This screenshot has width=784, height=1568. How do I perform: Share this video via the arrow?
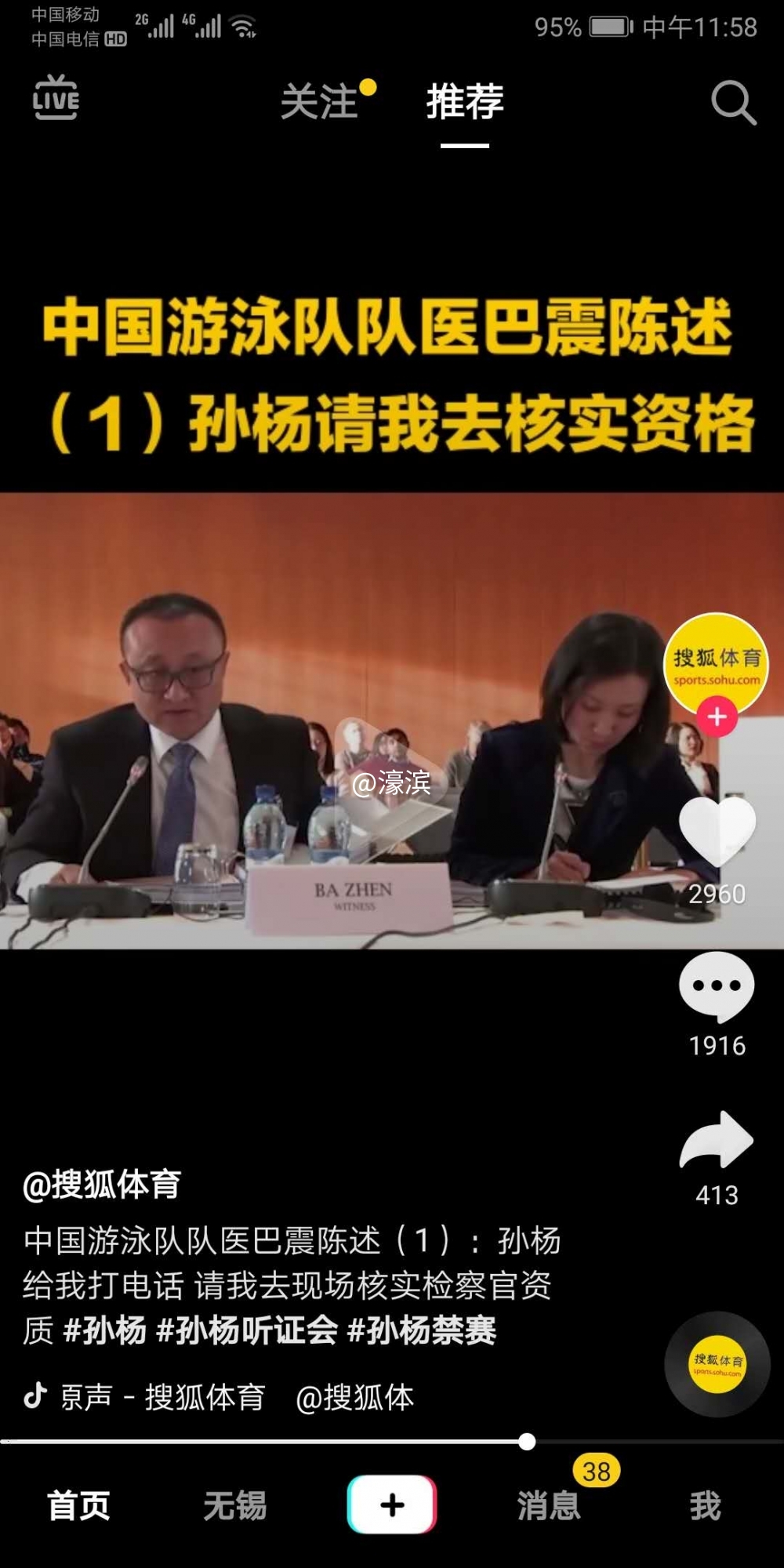pyautogui.click(x=717, y=1141)
